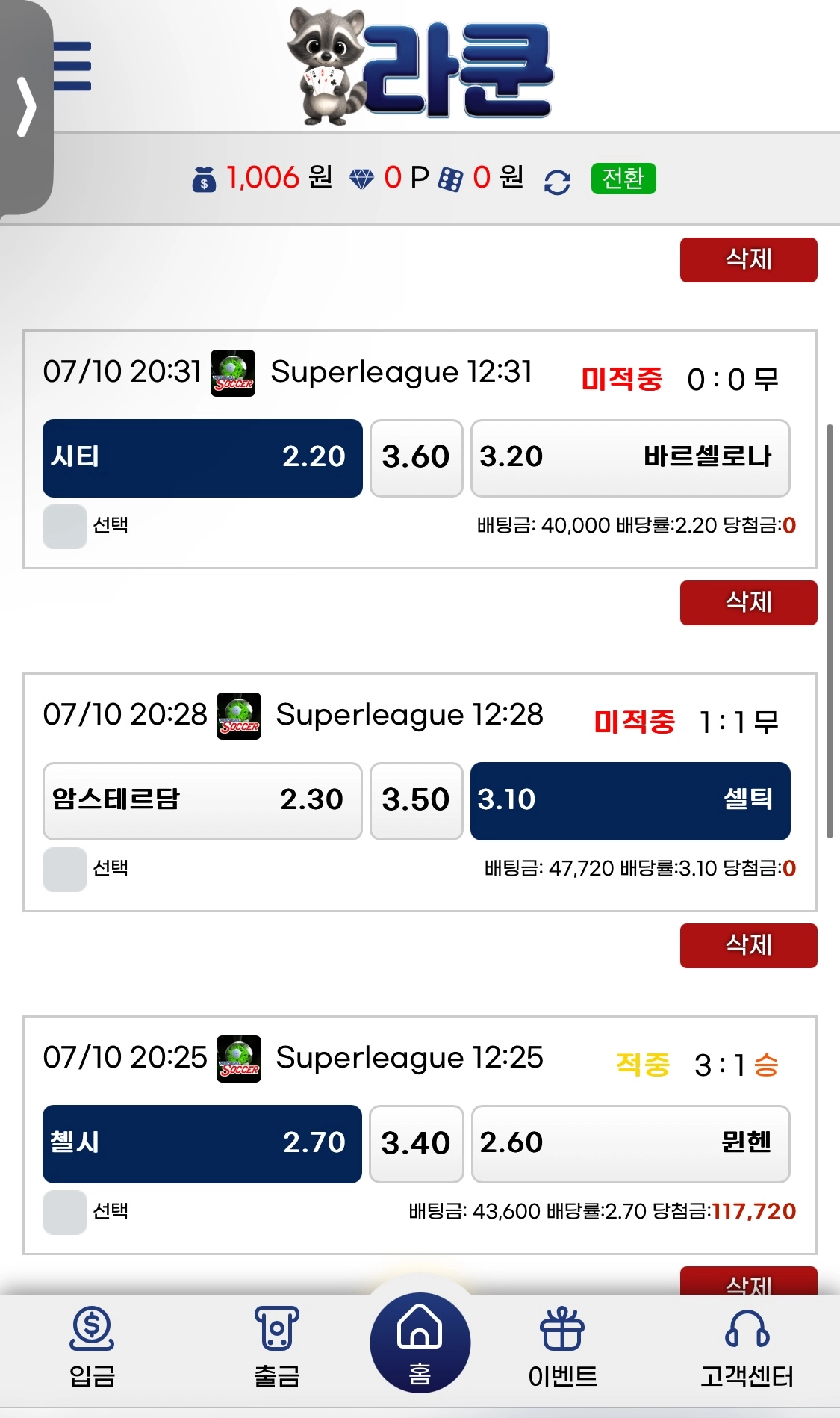Screen dimensions: 840x1418
Task: Tick the 선택 checkbox for the 시티 bet
Action: 65,526
